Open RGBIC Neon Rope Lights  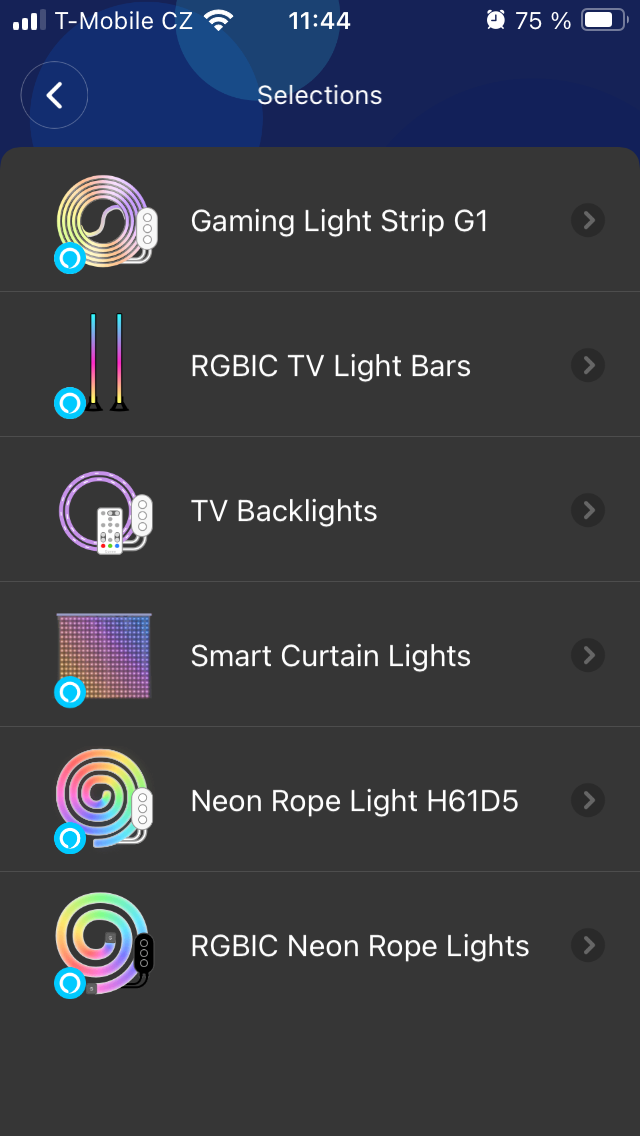[360, 946]
